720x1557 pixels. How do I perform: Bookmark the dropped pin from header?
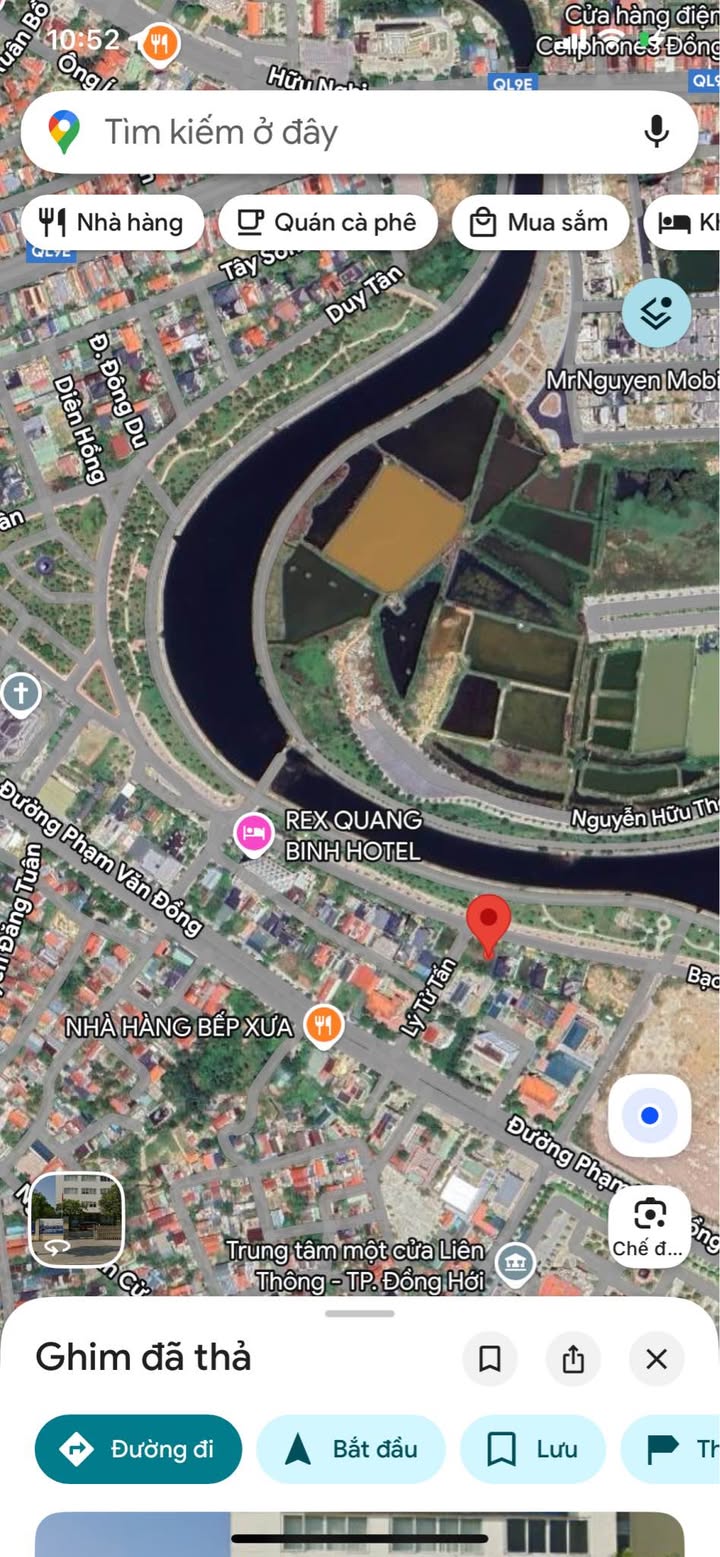[x=490, y=1358]
